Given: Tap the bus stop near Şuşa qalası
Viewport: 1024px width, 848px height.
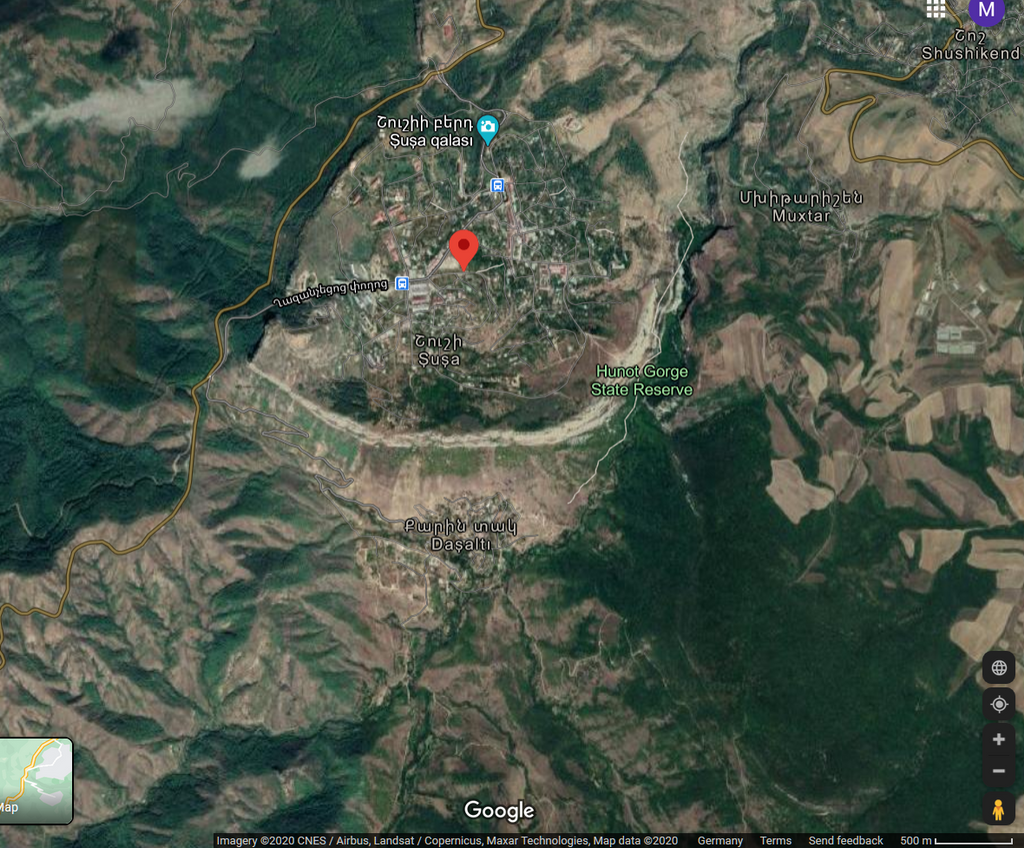Looking at the screenshot, I should [x=497, y=185].
